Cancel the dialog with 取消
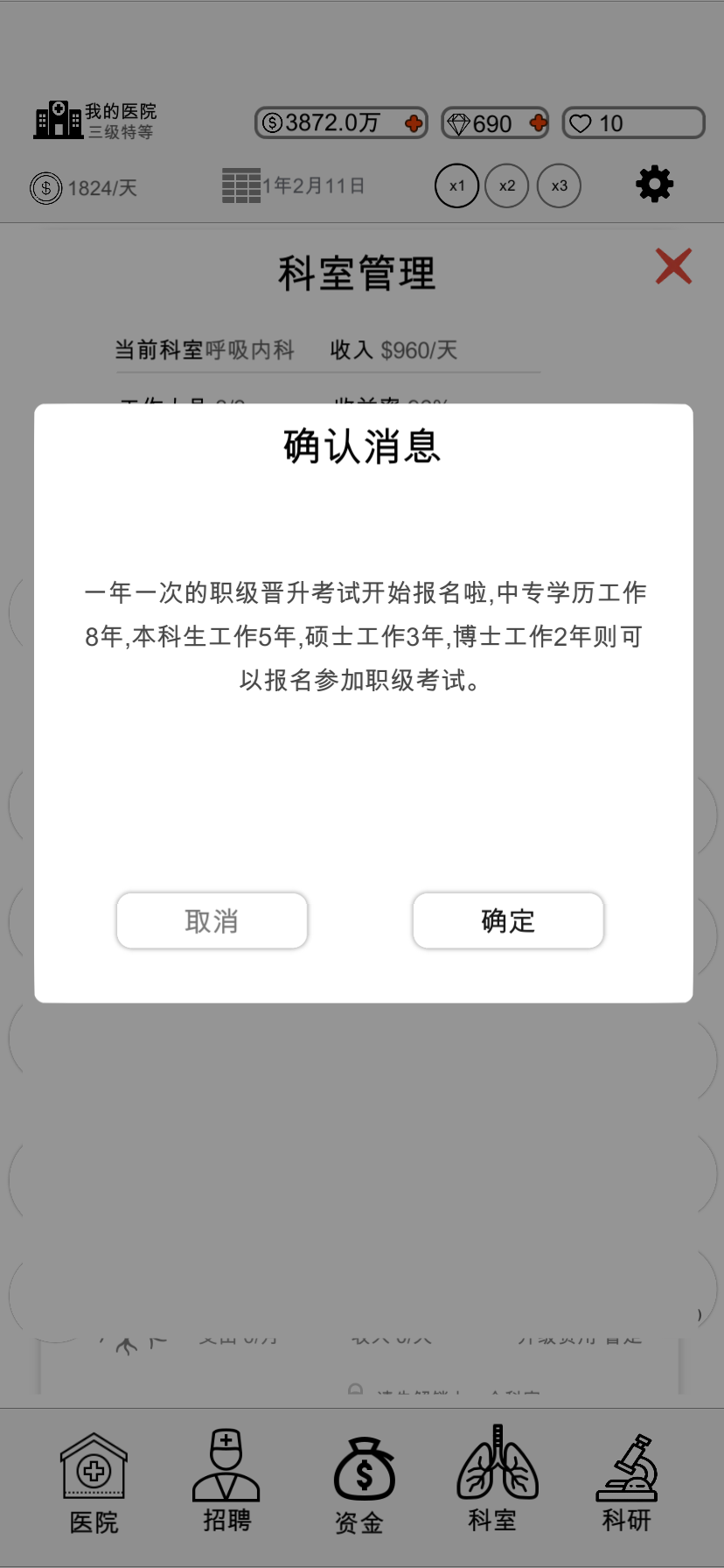Image resolution: width=724 pixels, height=1568 pixels. pyautogui.click(x=212, y=920)
